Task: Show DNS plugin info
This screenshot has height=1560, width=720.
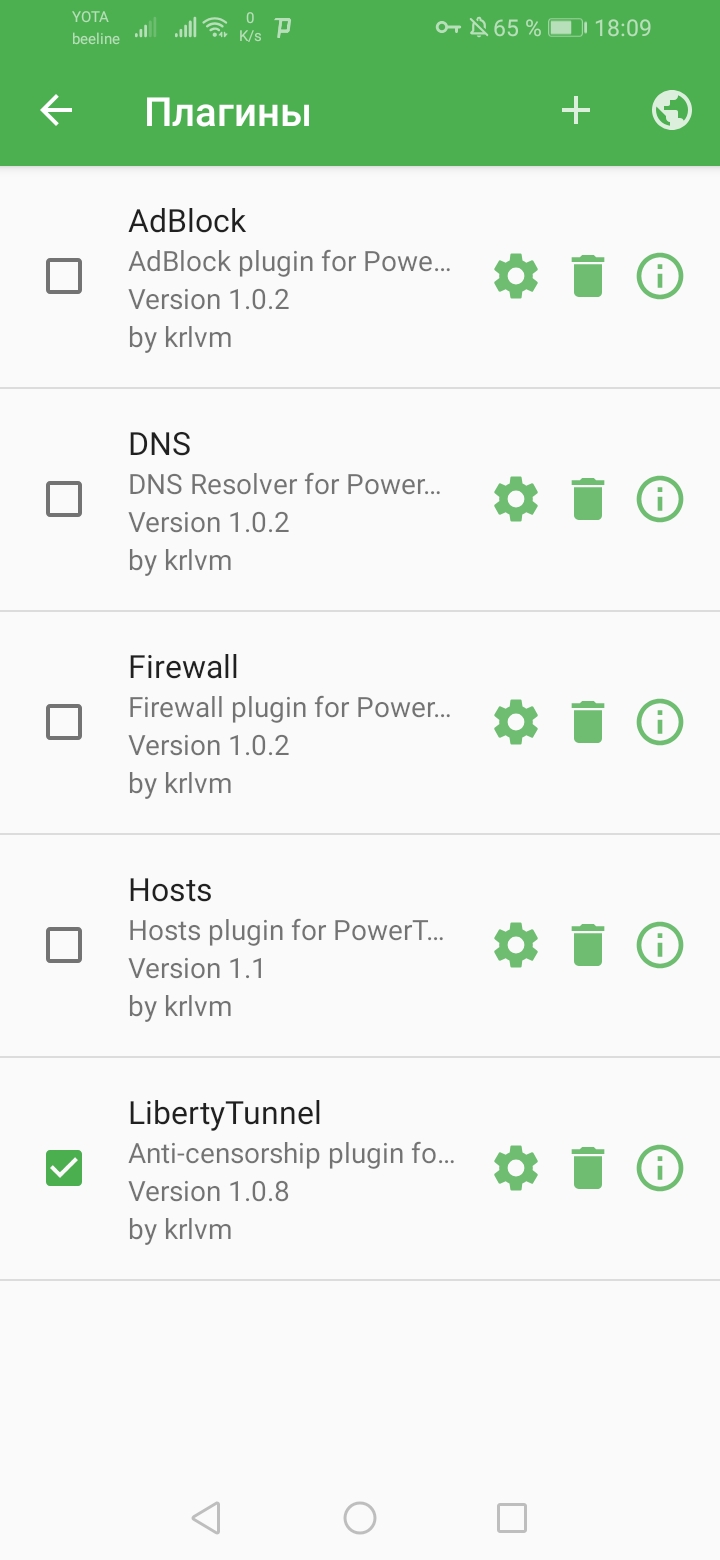Action: [x=660, y=499]
